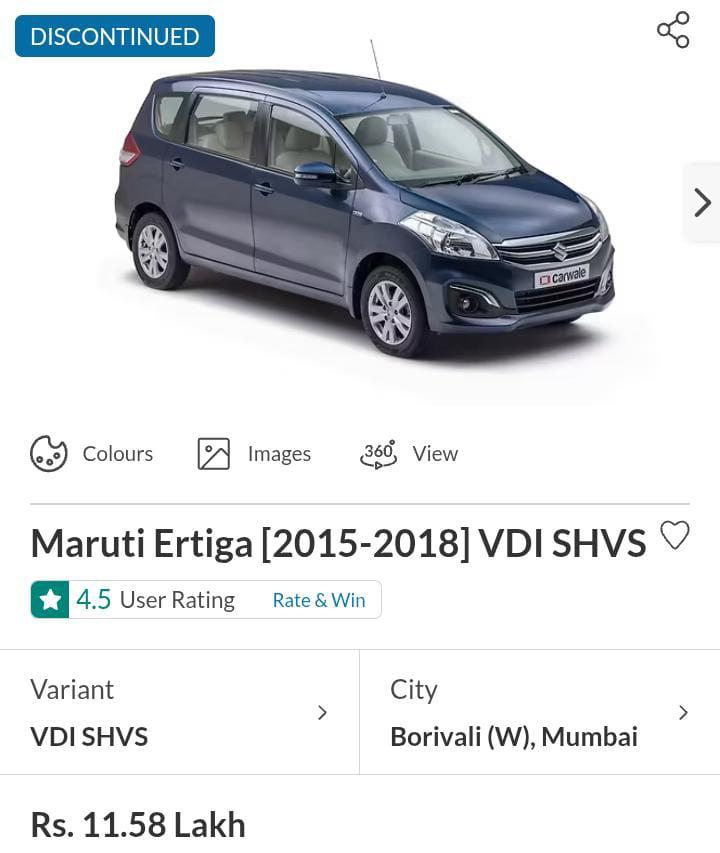Viewport: 720px width, 853px height.
Task: Open the 360 View
Action: [x=408, y=454]
